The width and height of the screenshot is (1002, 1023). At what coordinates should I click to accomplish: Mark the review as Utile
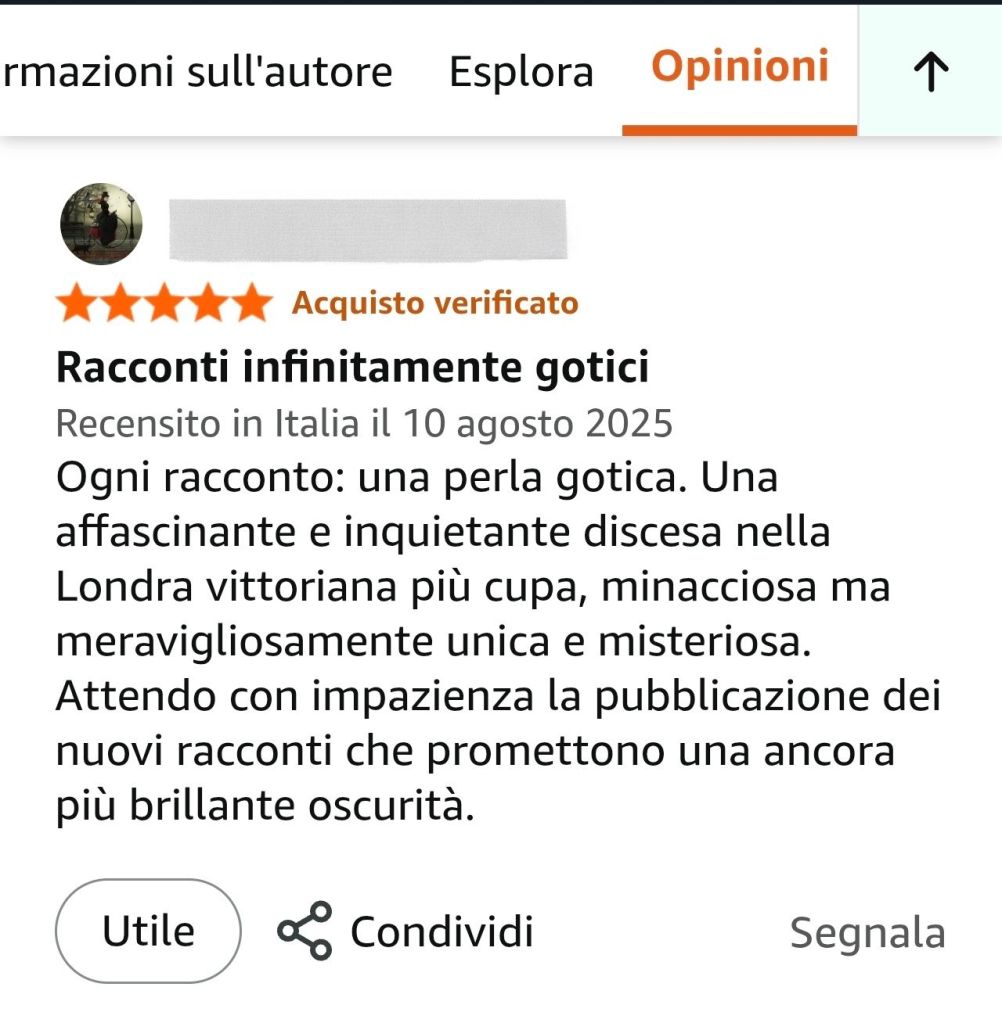click(x=148, y=932)
